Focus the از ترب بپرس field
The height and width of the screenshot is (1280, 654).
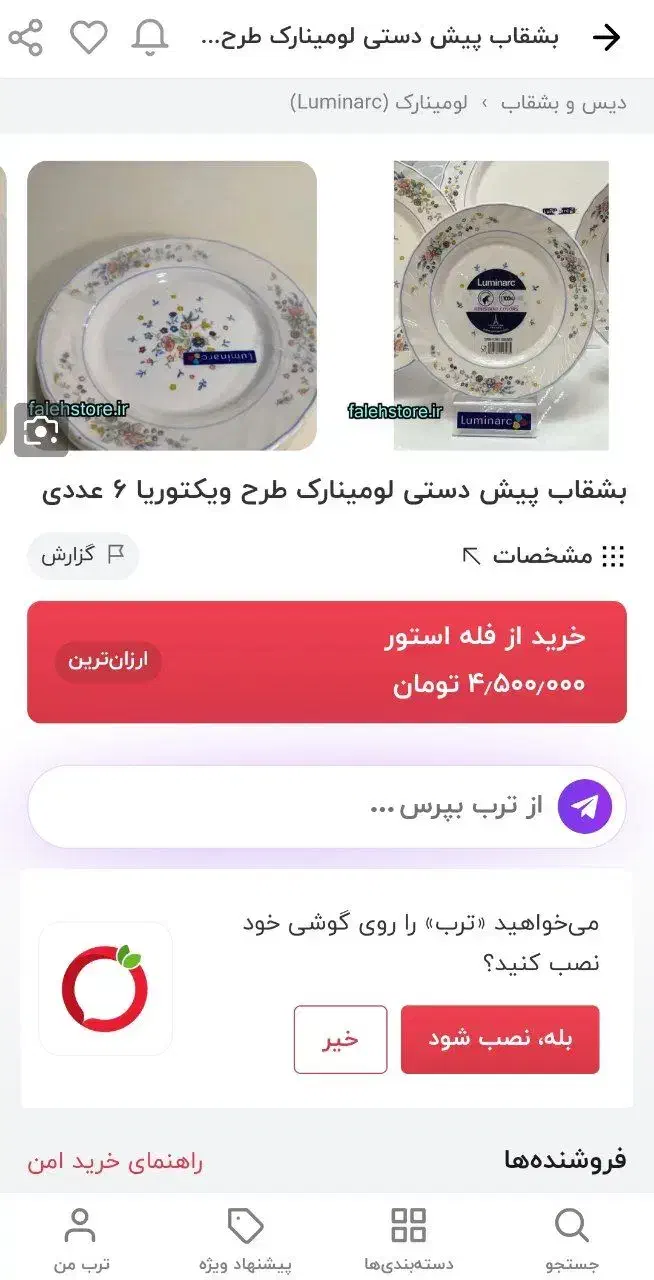300,807
